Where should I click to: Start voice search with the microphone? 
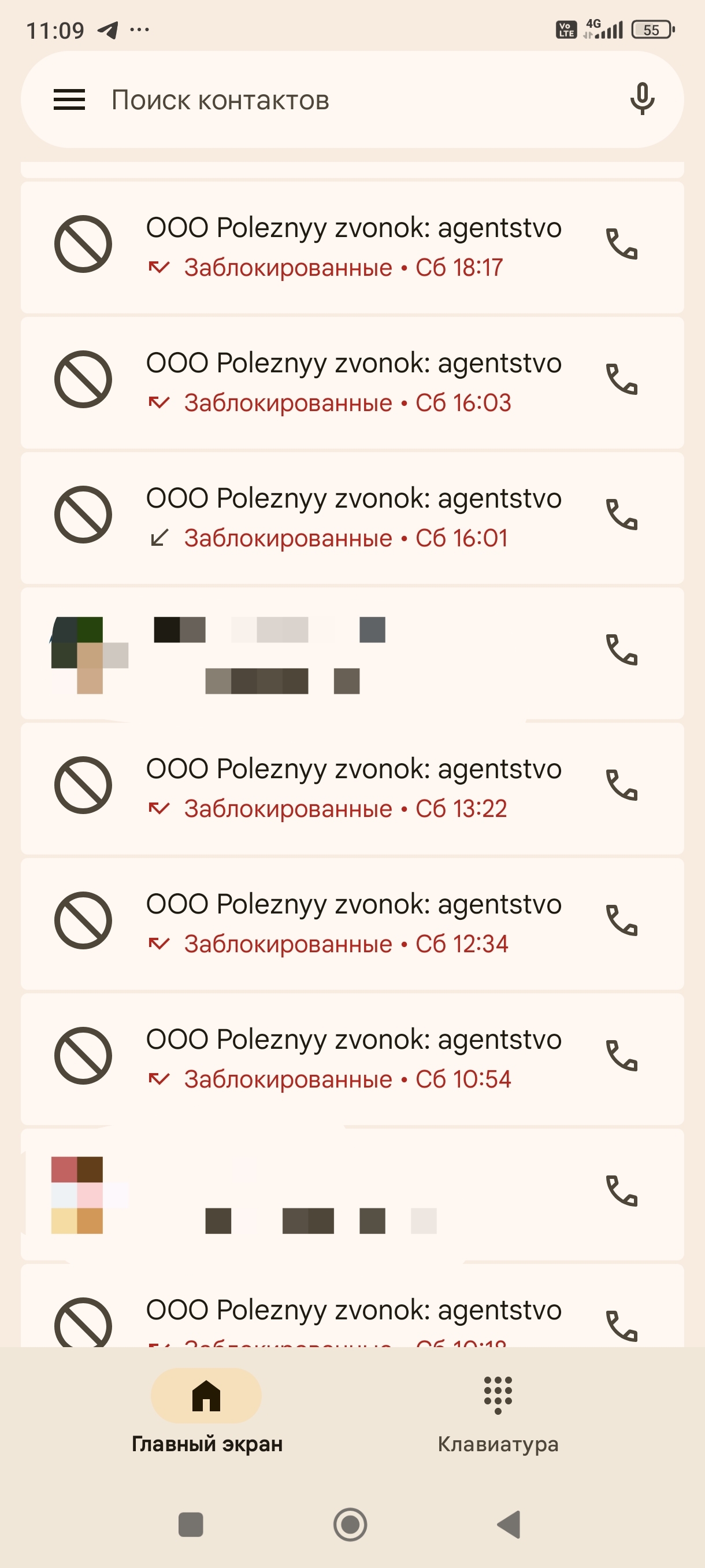point(642,99)
